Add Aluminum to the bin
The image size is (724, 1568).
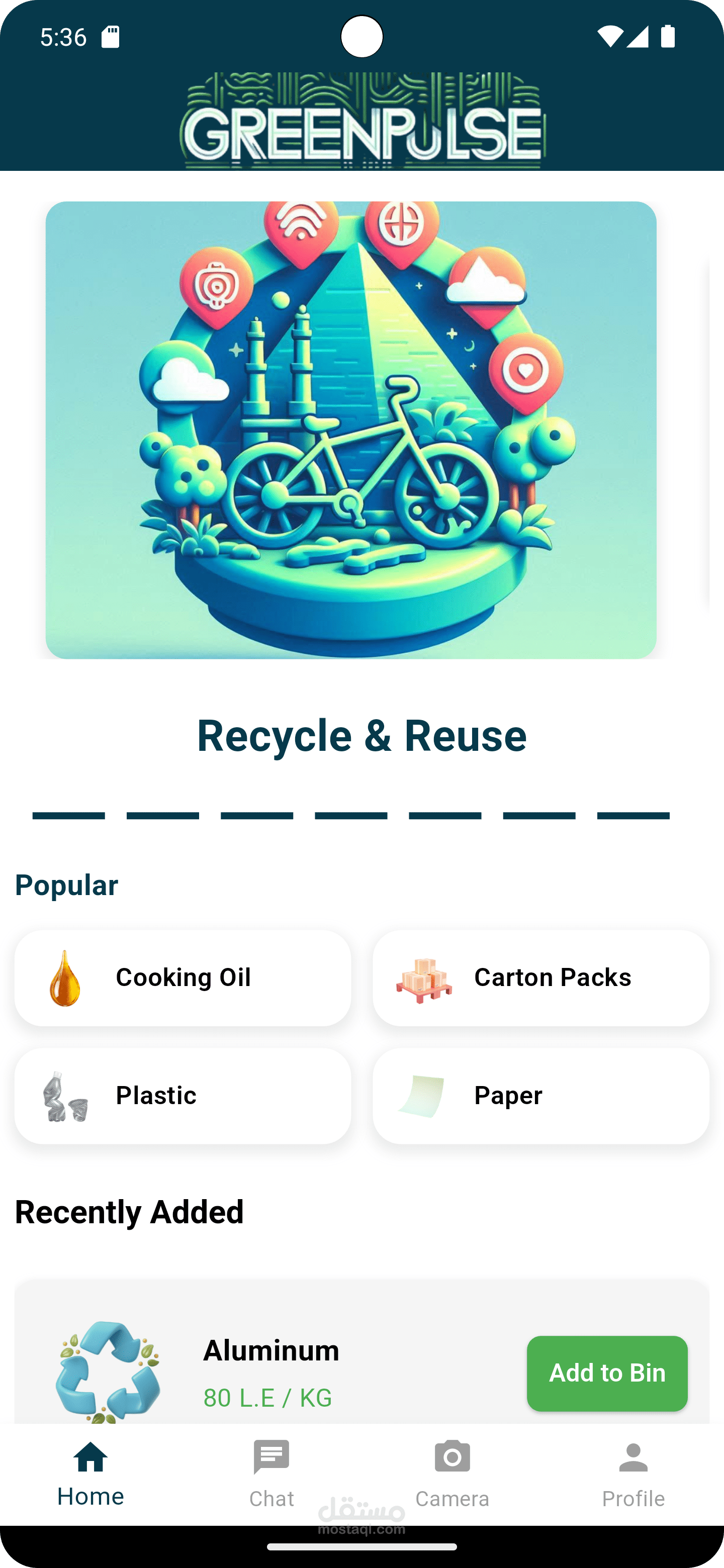click(x=607, y=1373)
